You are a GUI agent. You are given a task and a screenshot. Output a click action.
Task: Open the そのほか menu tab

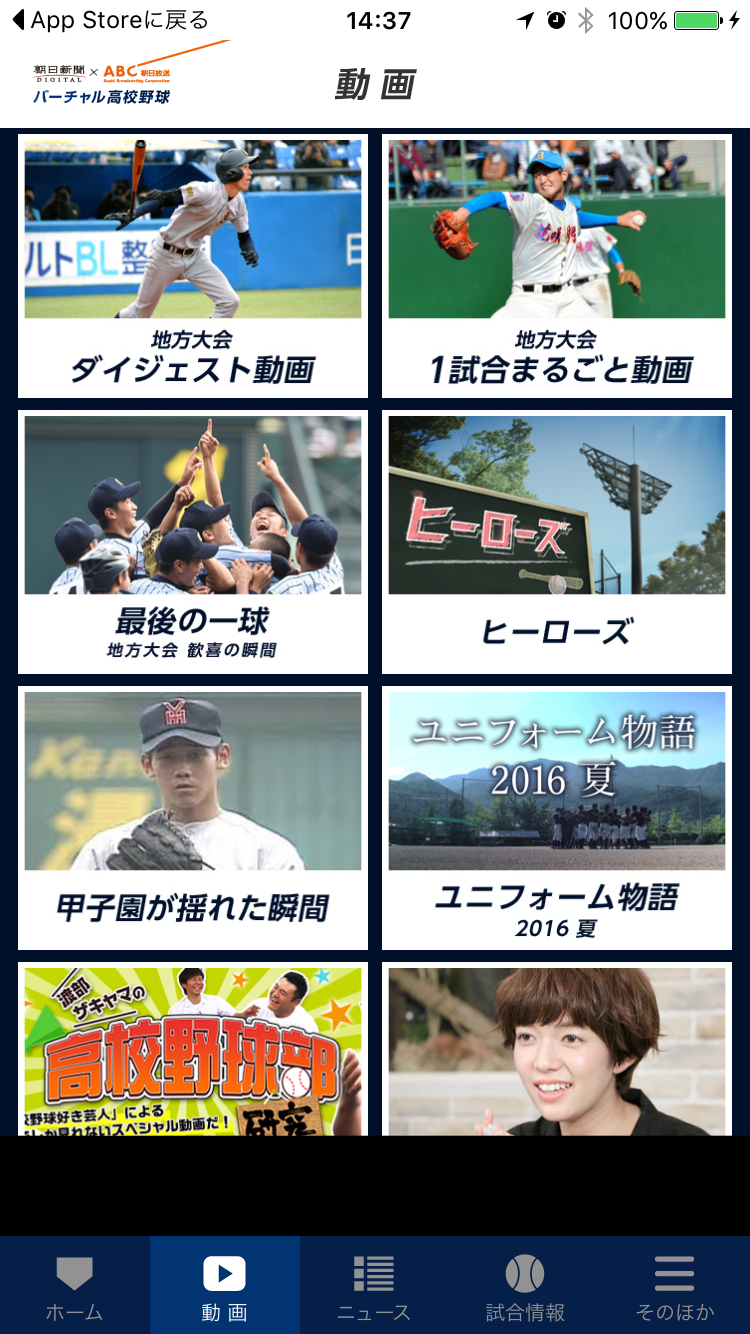pos(675,1288)
